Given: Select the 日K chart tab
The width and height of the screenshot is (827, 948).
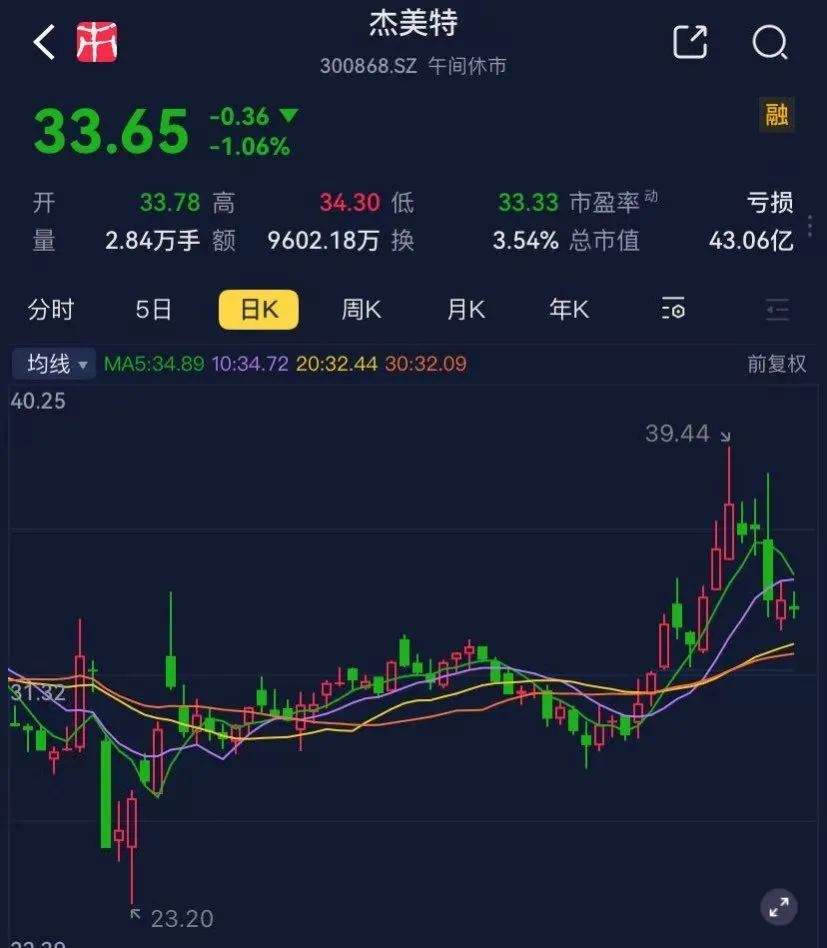Looking at the screenshot, I should tap(259, 310).
